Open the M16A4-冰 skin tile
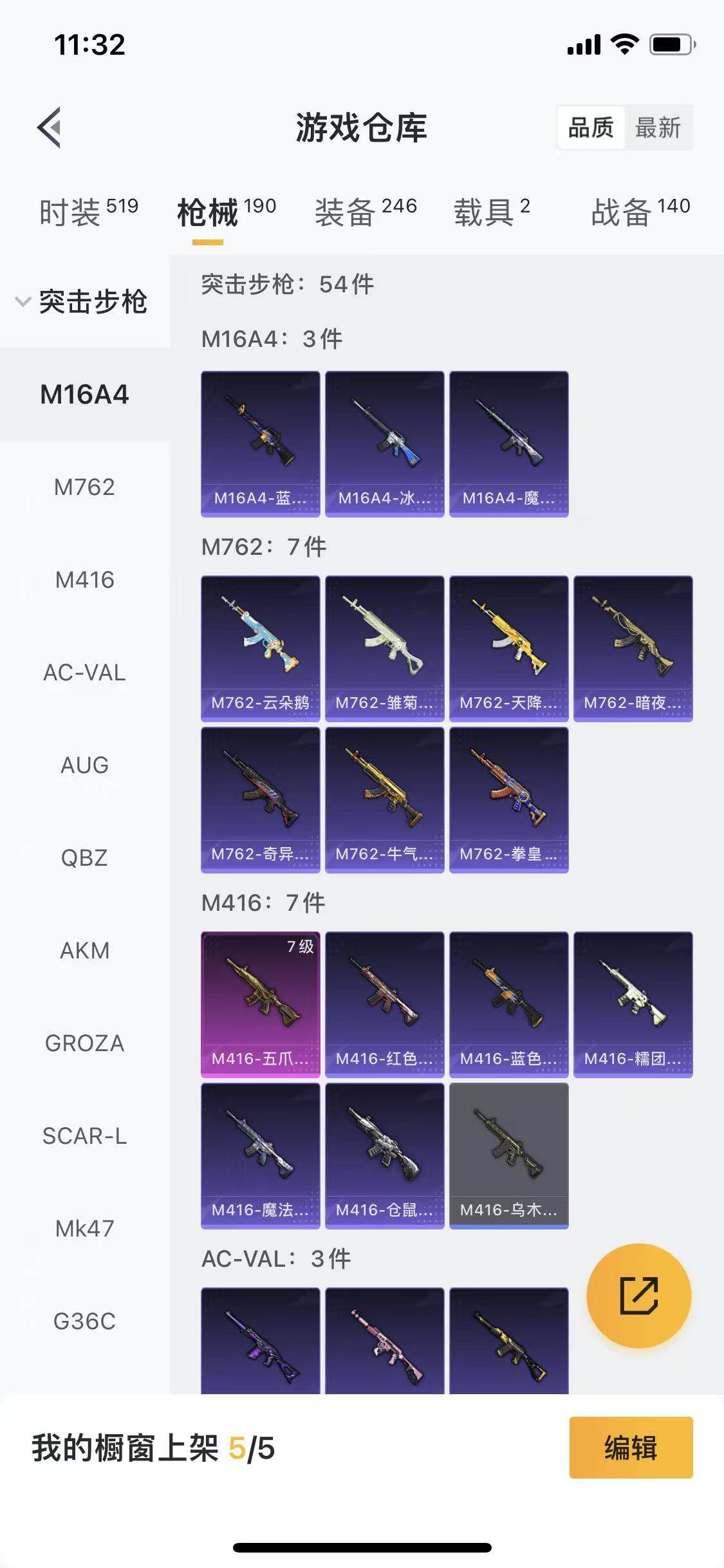This screenshot has height=1568, width=724. (x=385, y=444)
